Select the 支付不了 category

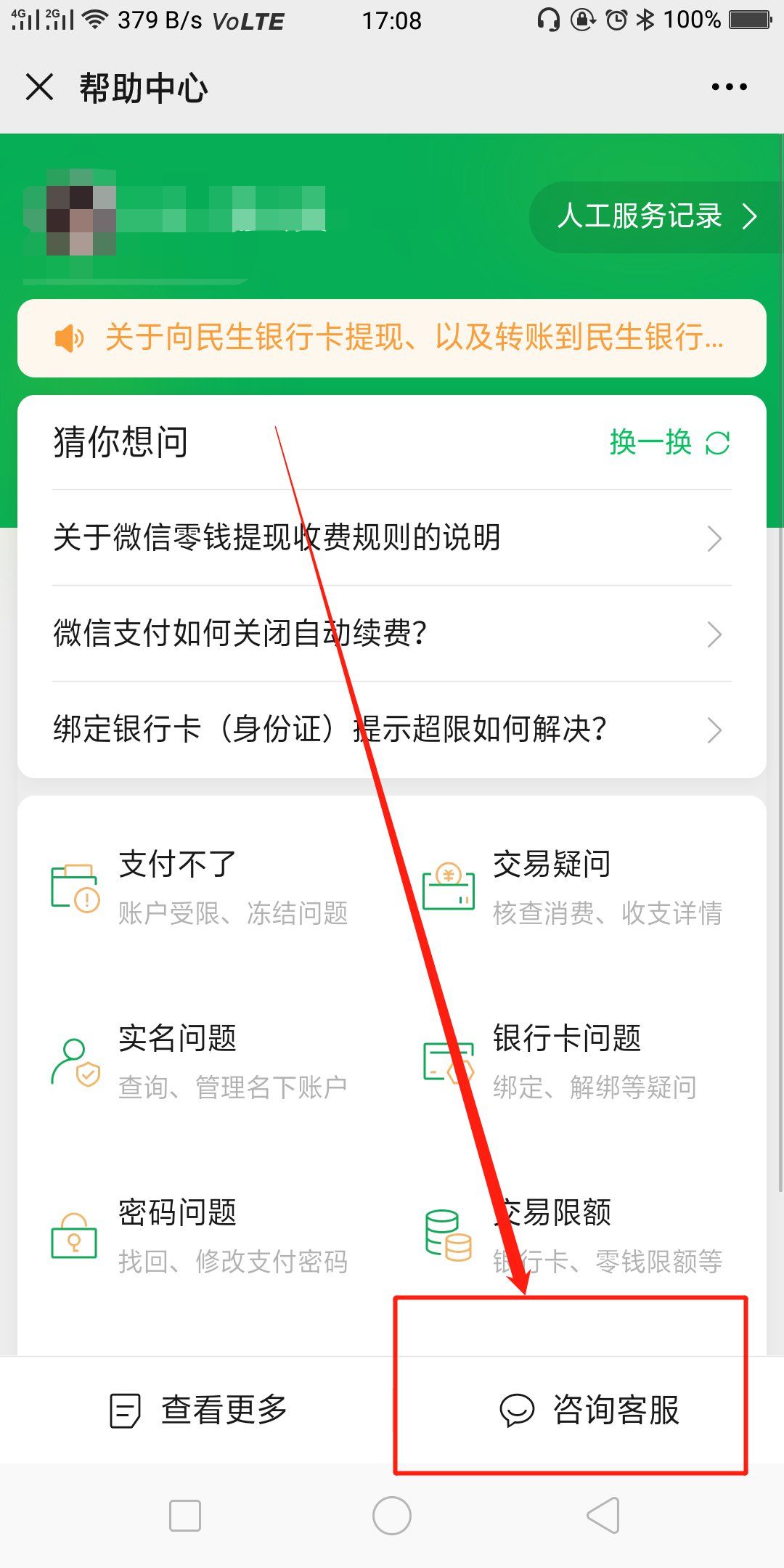(200, 887)
